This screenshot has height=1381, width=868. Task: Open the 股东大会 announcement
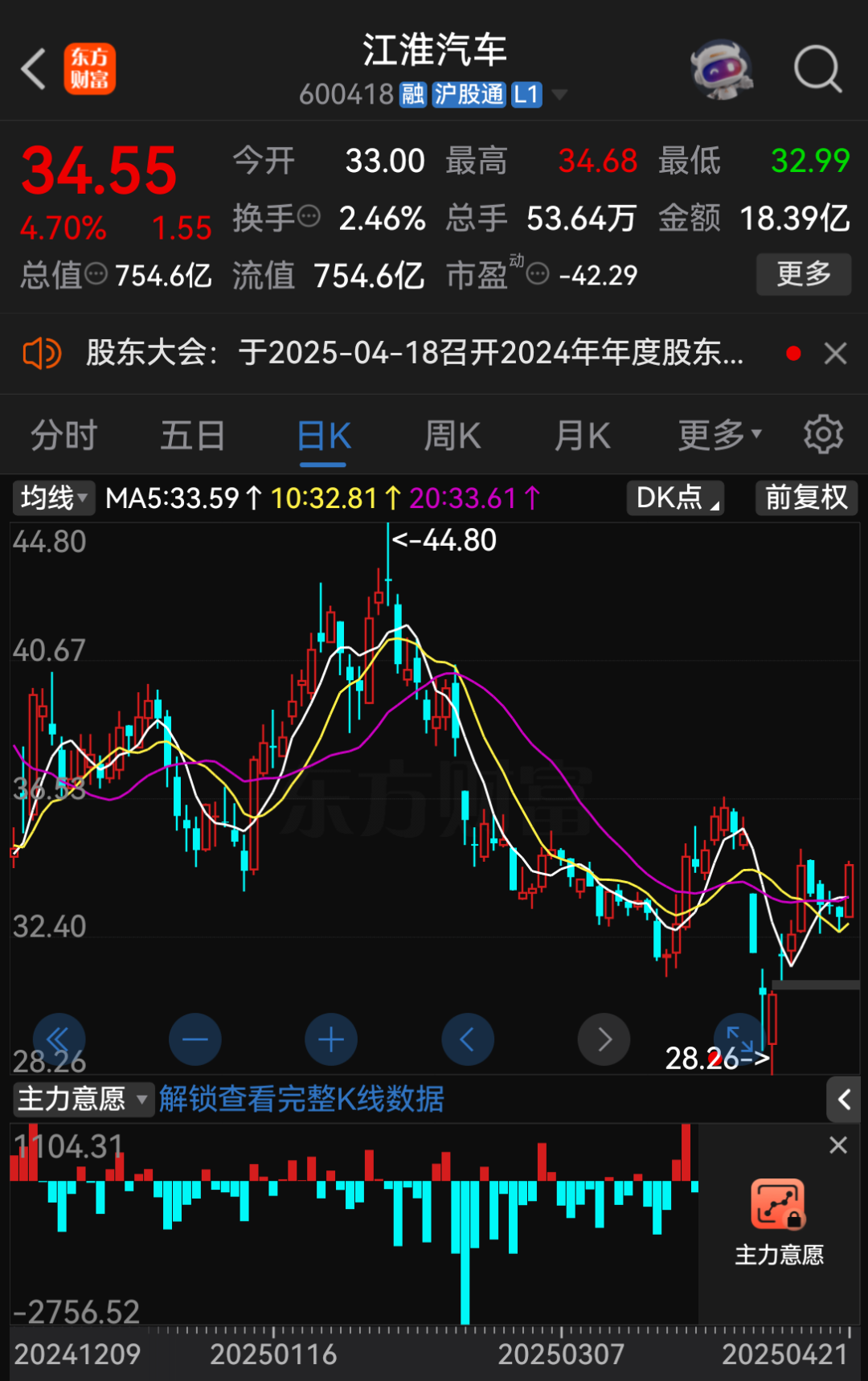pyautogui.click(x=414, y=354)
